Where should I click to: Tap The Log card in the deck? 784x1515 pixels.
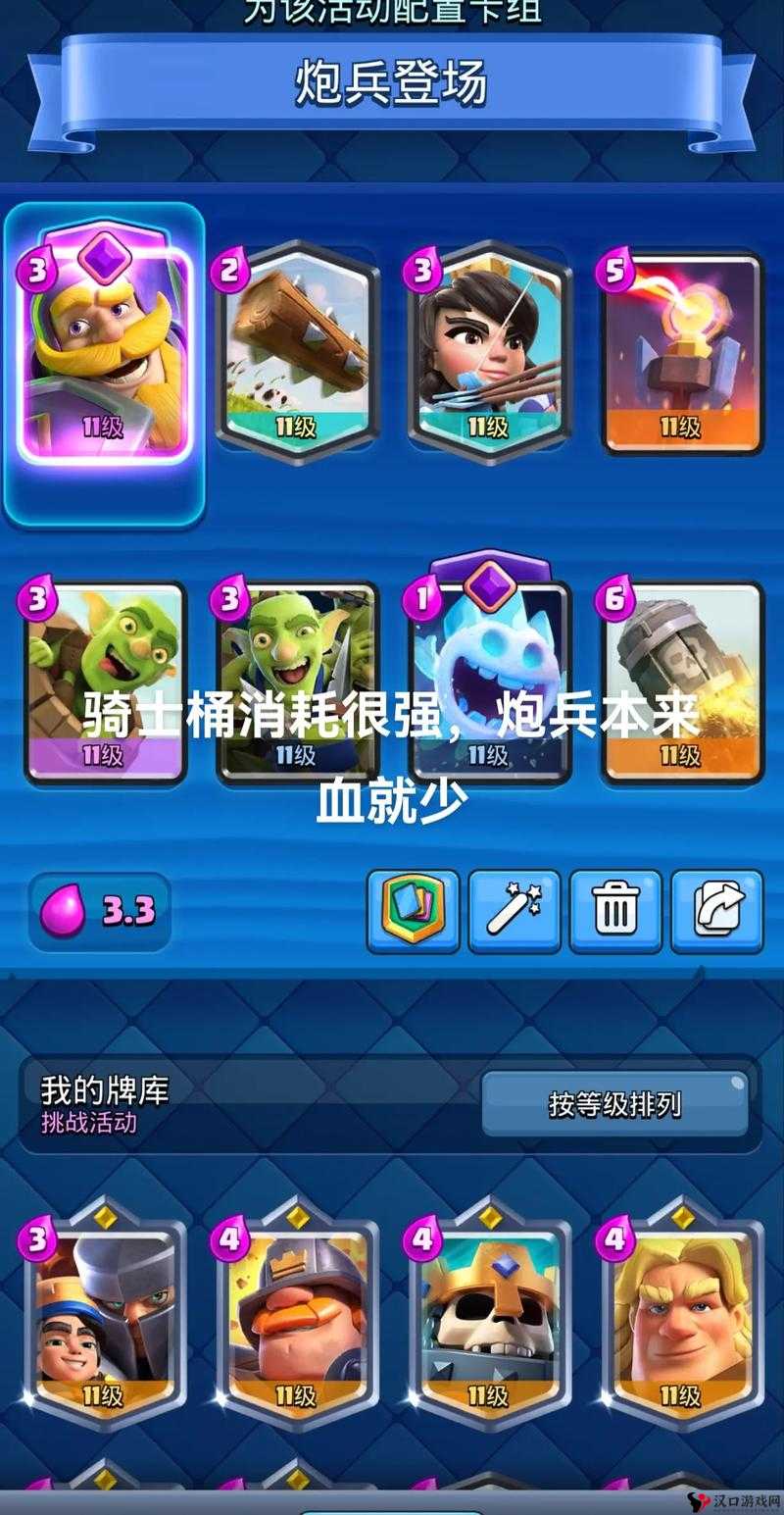[297, 348]
